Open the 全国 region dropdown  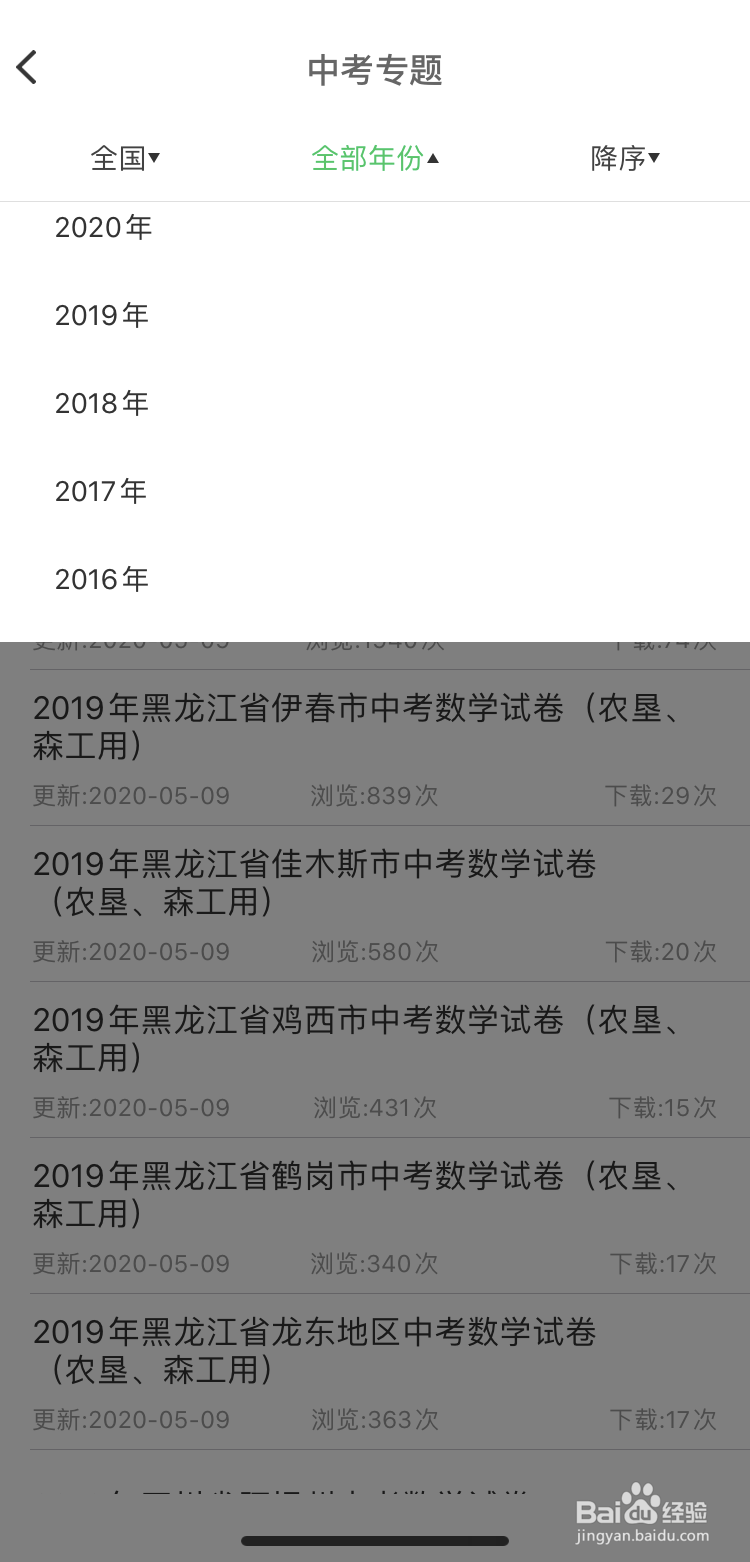125,158
